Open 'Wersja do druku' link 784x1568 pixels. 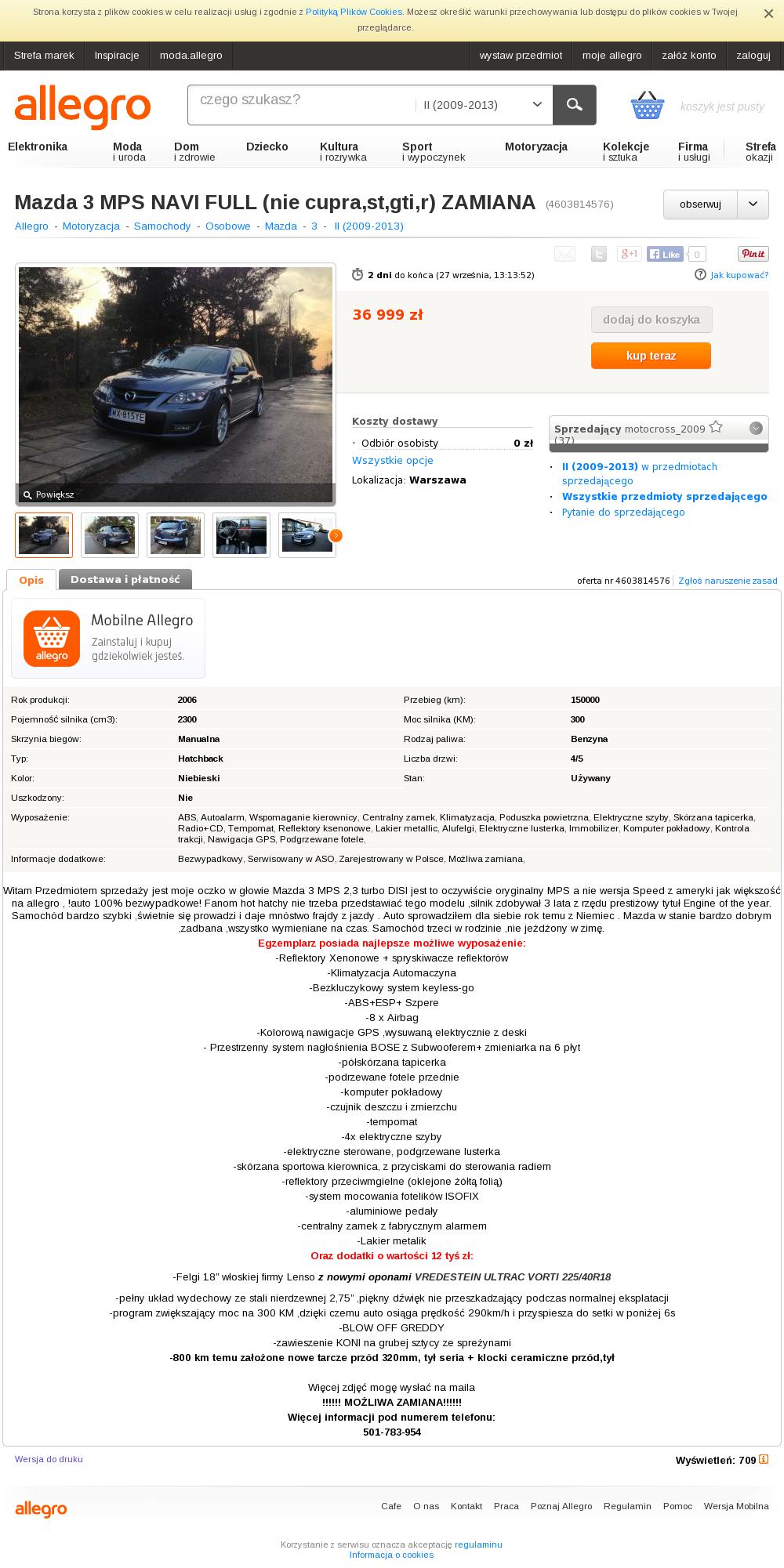(49, 1459)
